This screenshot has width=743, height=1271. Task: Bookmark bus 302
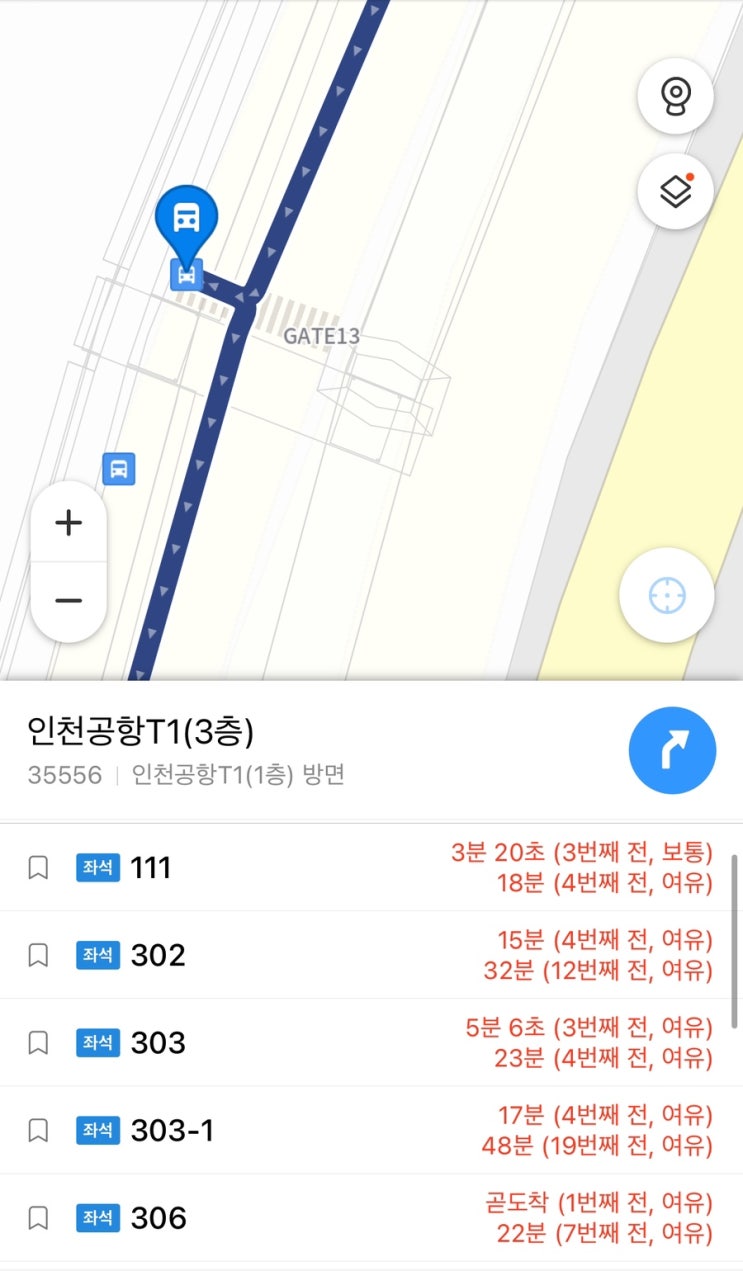(x=38, y=956)
